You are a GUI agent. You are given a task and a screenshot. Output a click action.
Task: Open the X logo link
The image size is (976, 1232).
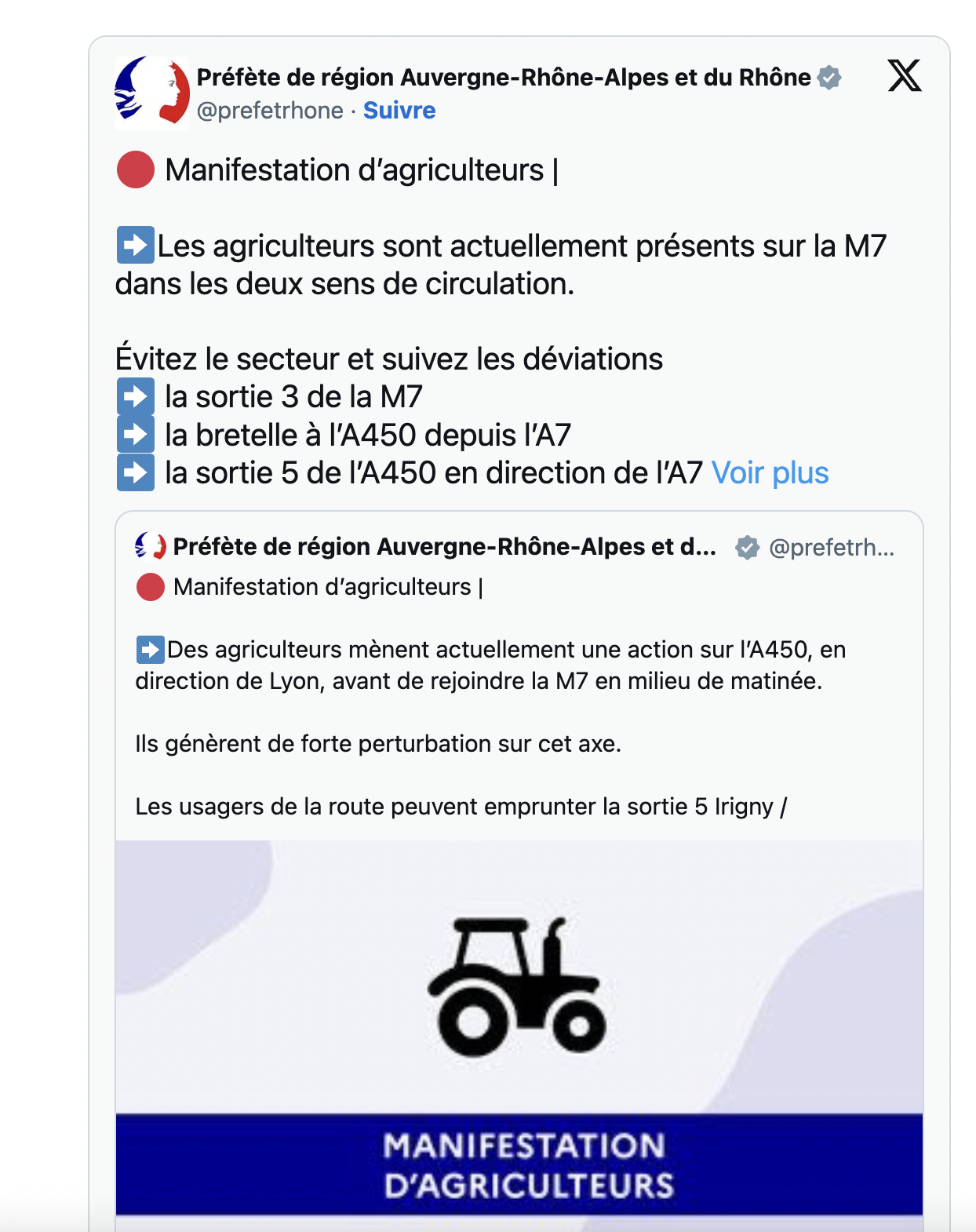(x=904, y=76)
